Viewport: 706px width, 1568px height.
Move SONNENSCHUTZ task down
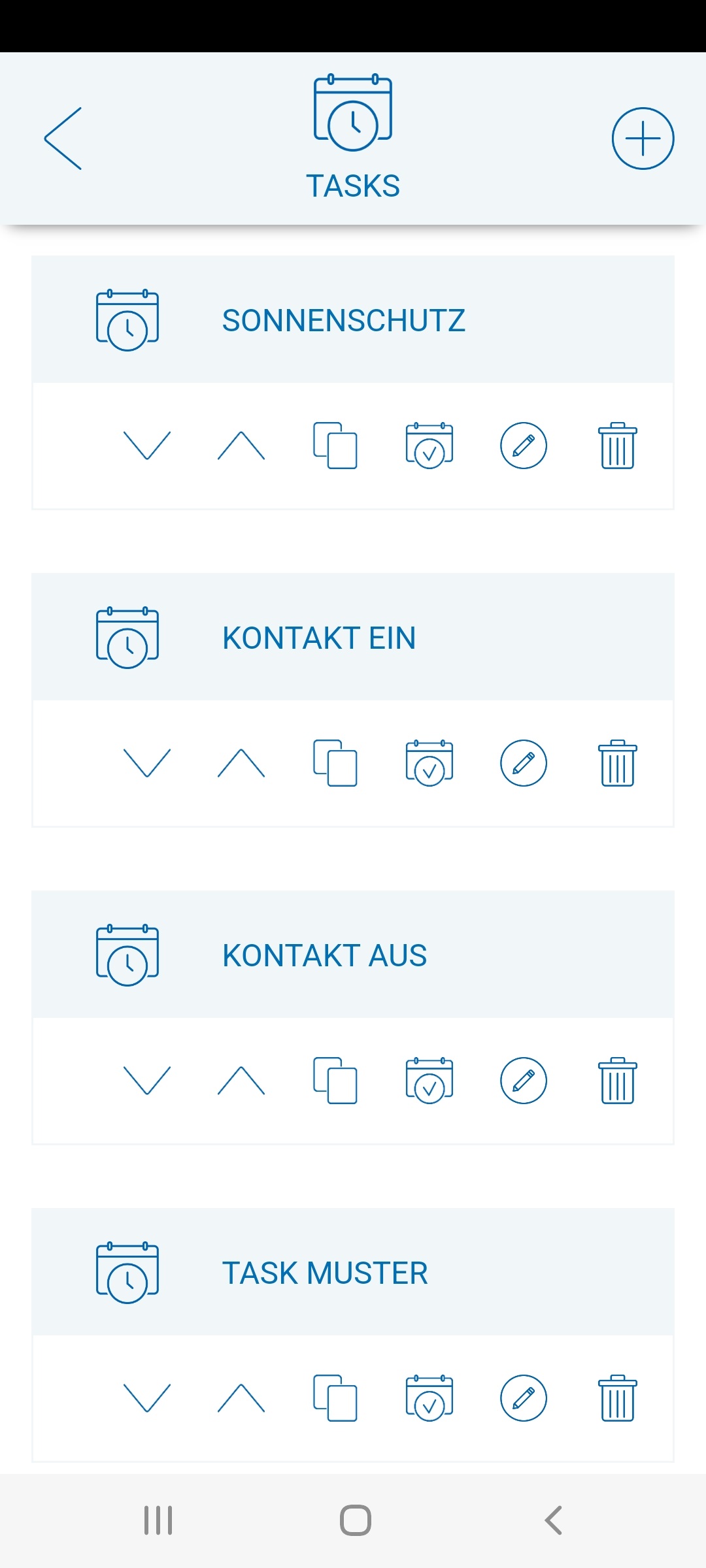[147, 446]
